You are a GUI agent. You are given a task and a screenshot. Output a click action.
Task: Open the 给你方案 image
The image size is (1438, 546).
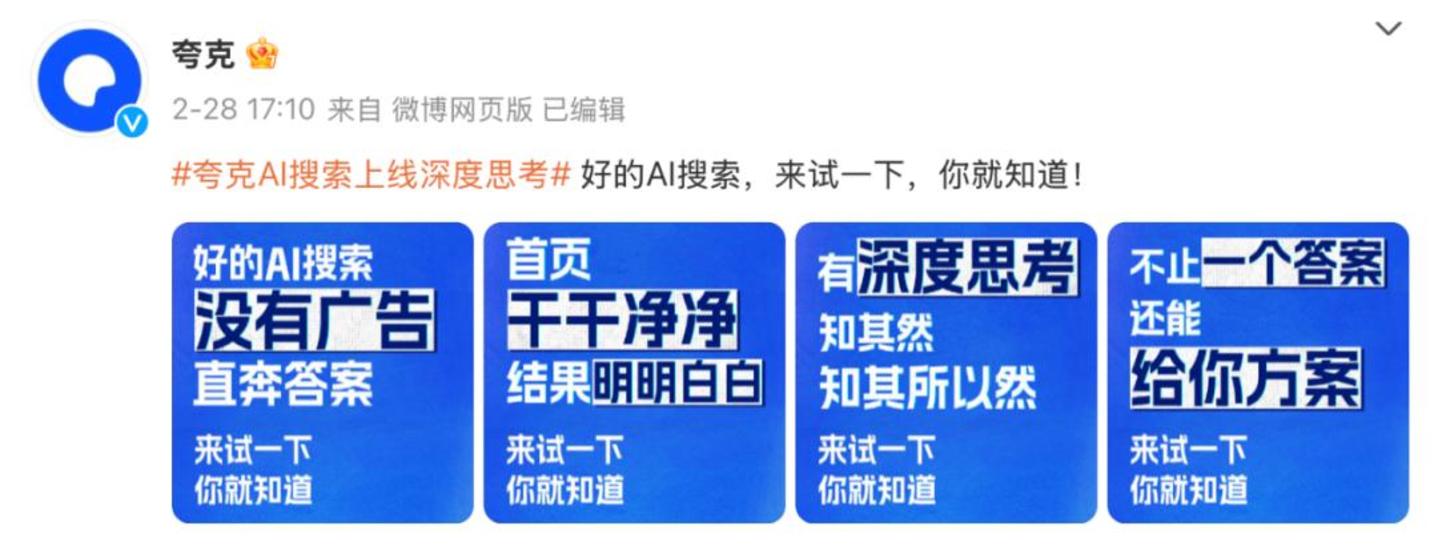tap(1258, 372)
